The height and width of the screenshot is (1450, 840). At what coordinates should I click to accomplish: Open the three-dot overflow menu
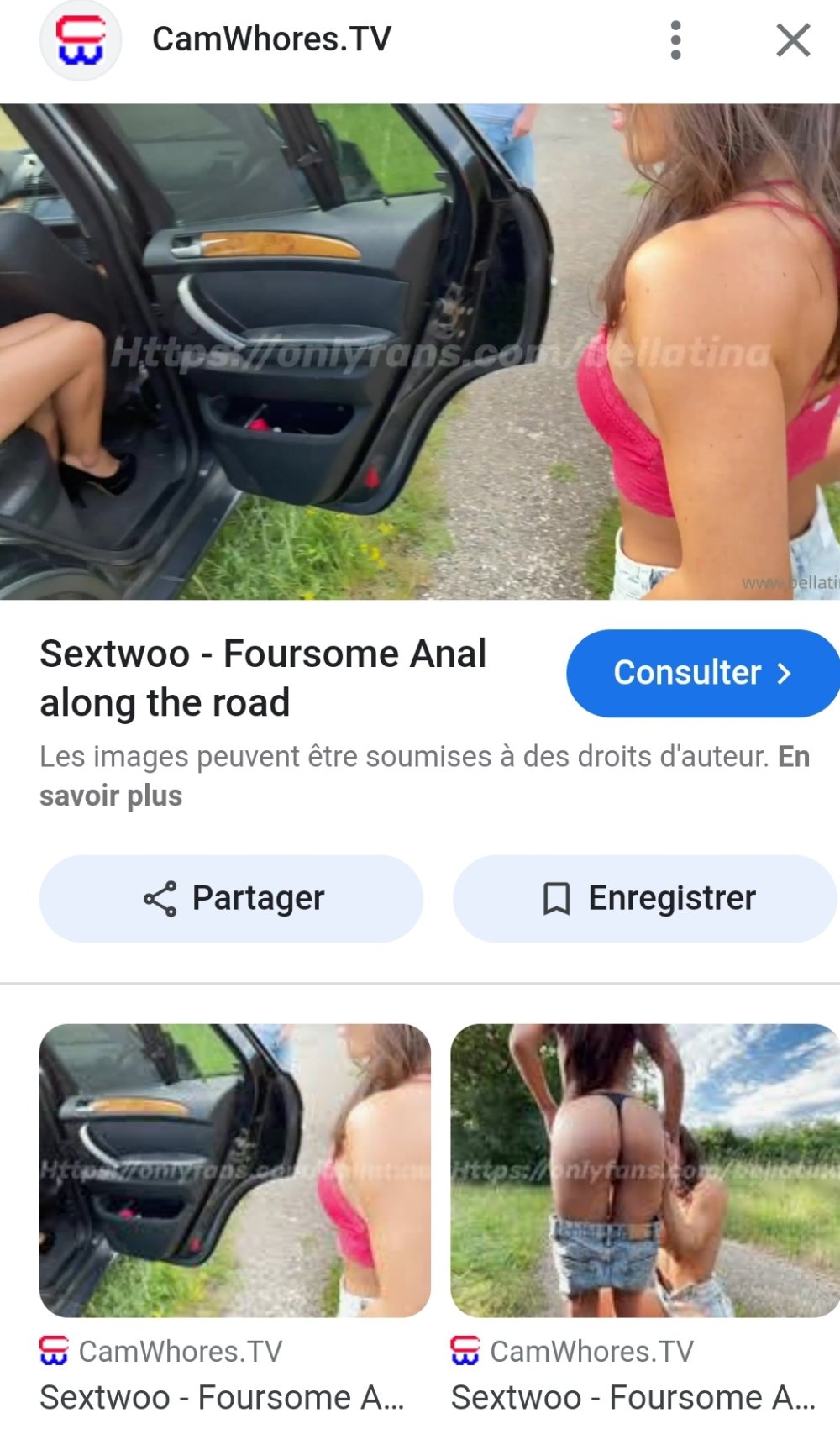[x=675, y=40]
